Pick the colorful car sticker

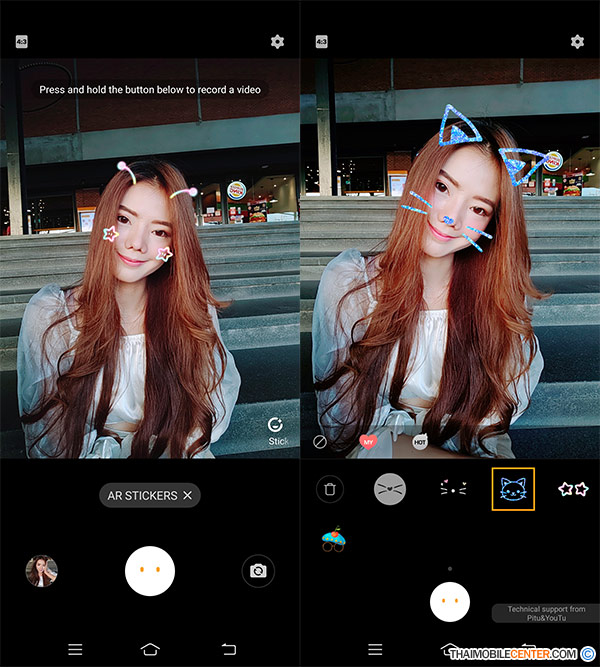coord(332,540)
